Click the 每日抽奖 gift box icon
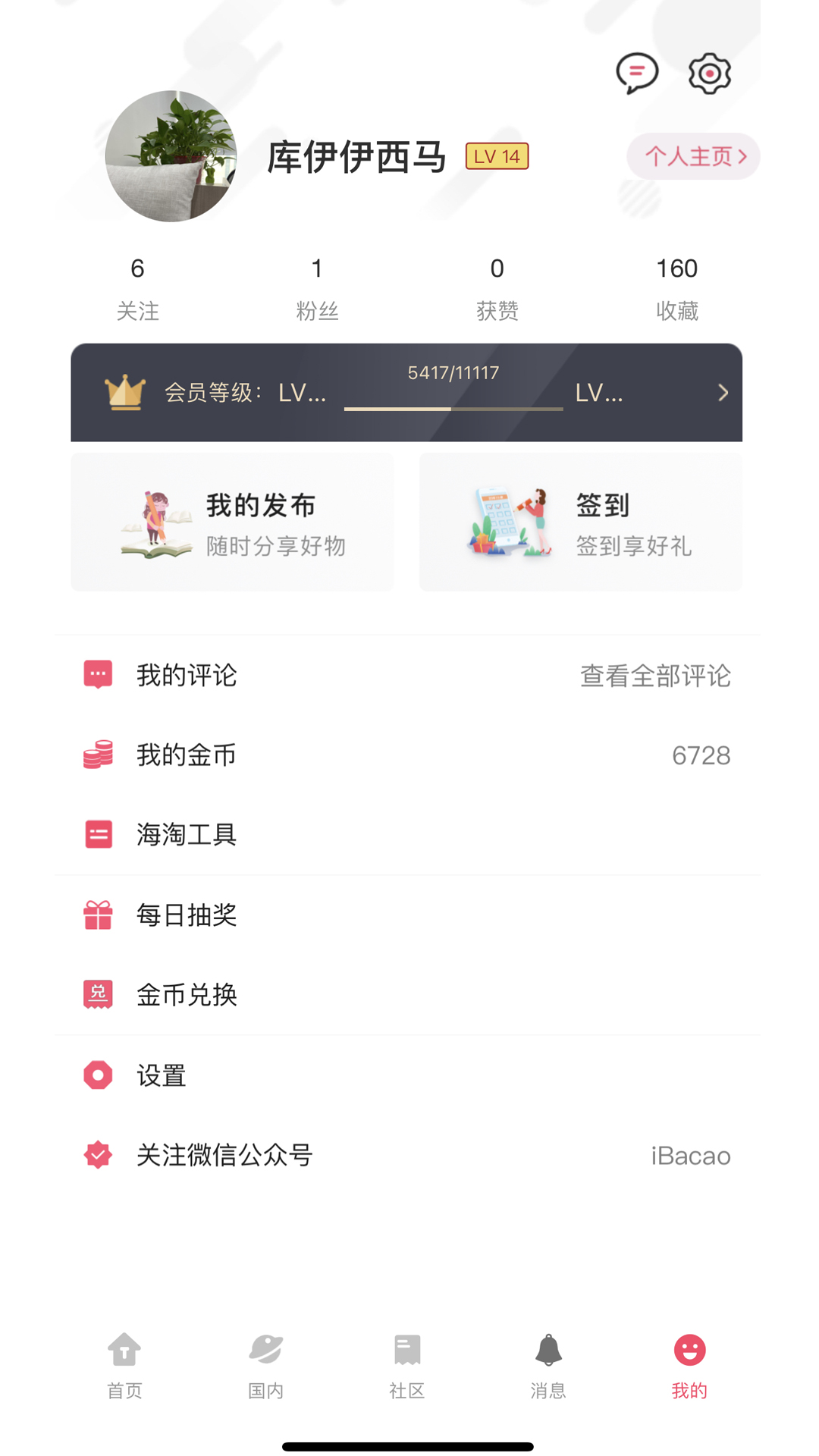Image resolution: width=819 pixels, height=1456 pixels. click(x=98, y=915)
